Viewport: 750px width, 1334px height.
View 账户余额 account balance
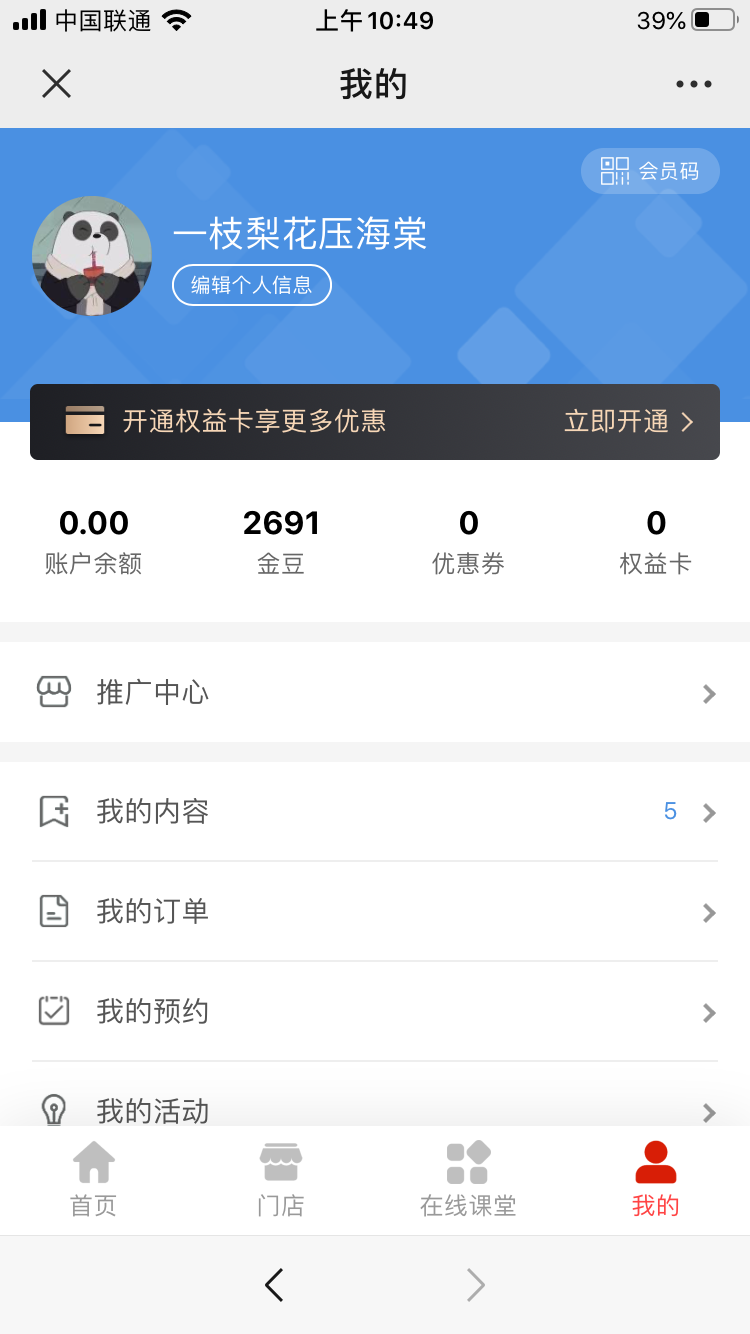(x=93, y=541)
